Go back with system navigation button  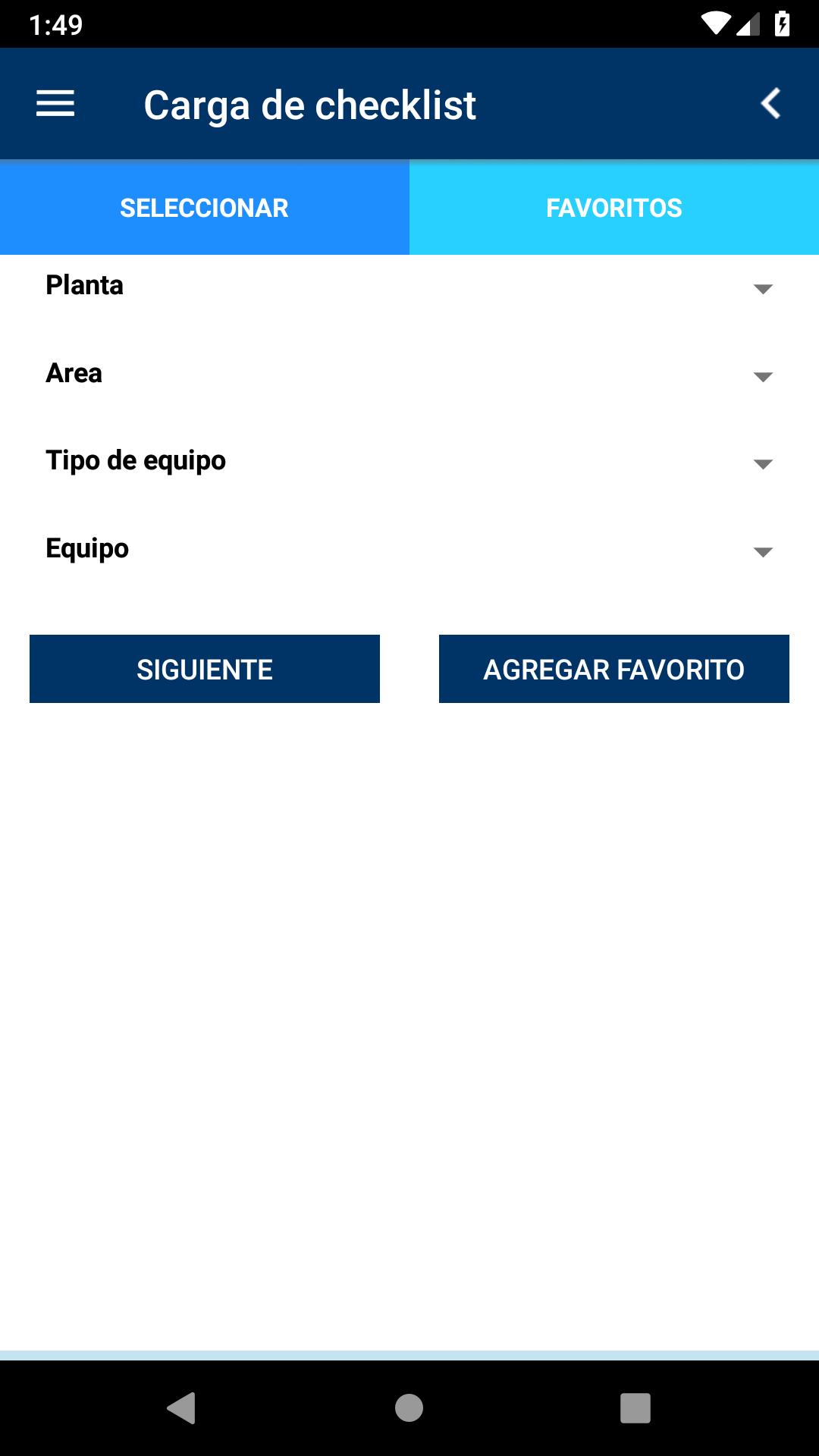(181, 1408)
